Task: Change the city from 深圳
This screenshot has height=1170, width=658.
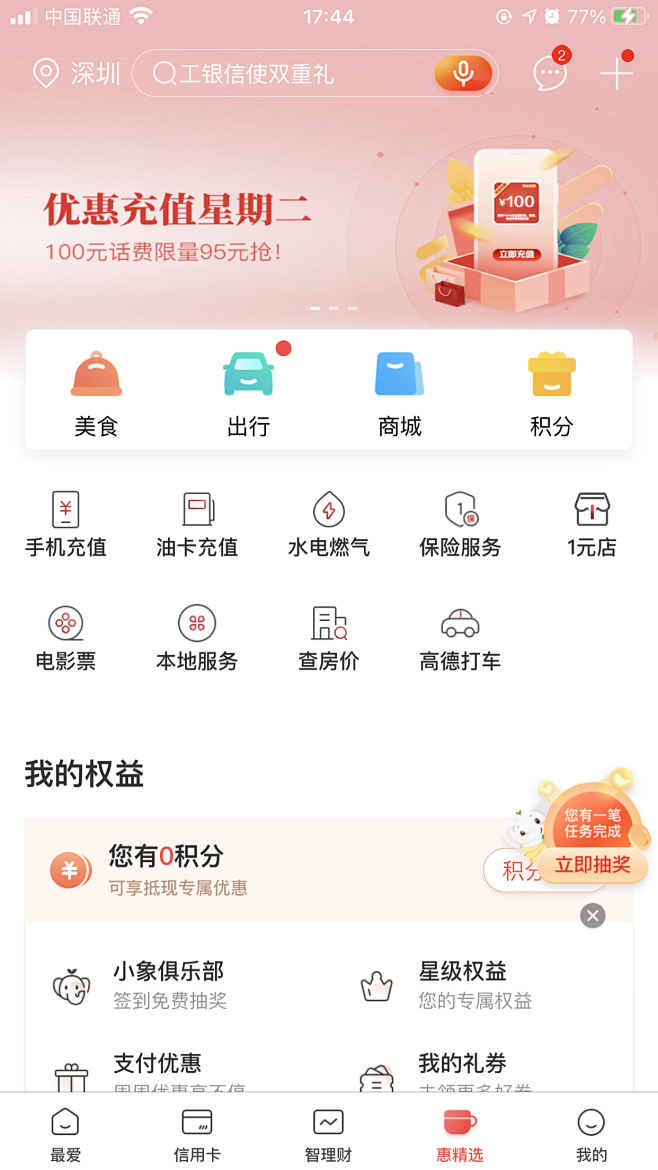Action: [77, 73]
